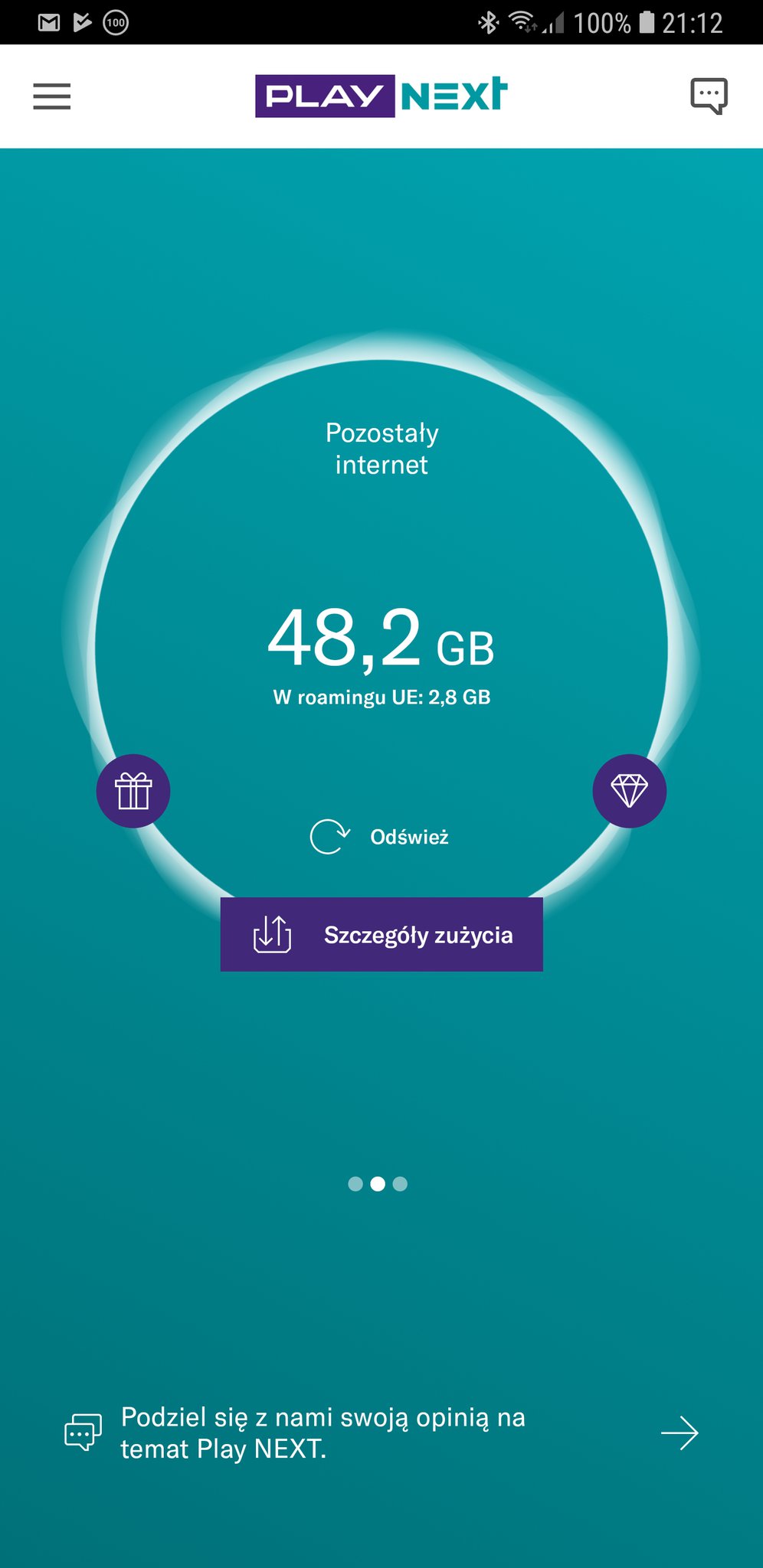Open the diamond rewards icon
This screenshot has width=763, height=1568.
pyautogui.click(x=629, y=791)
